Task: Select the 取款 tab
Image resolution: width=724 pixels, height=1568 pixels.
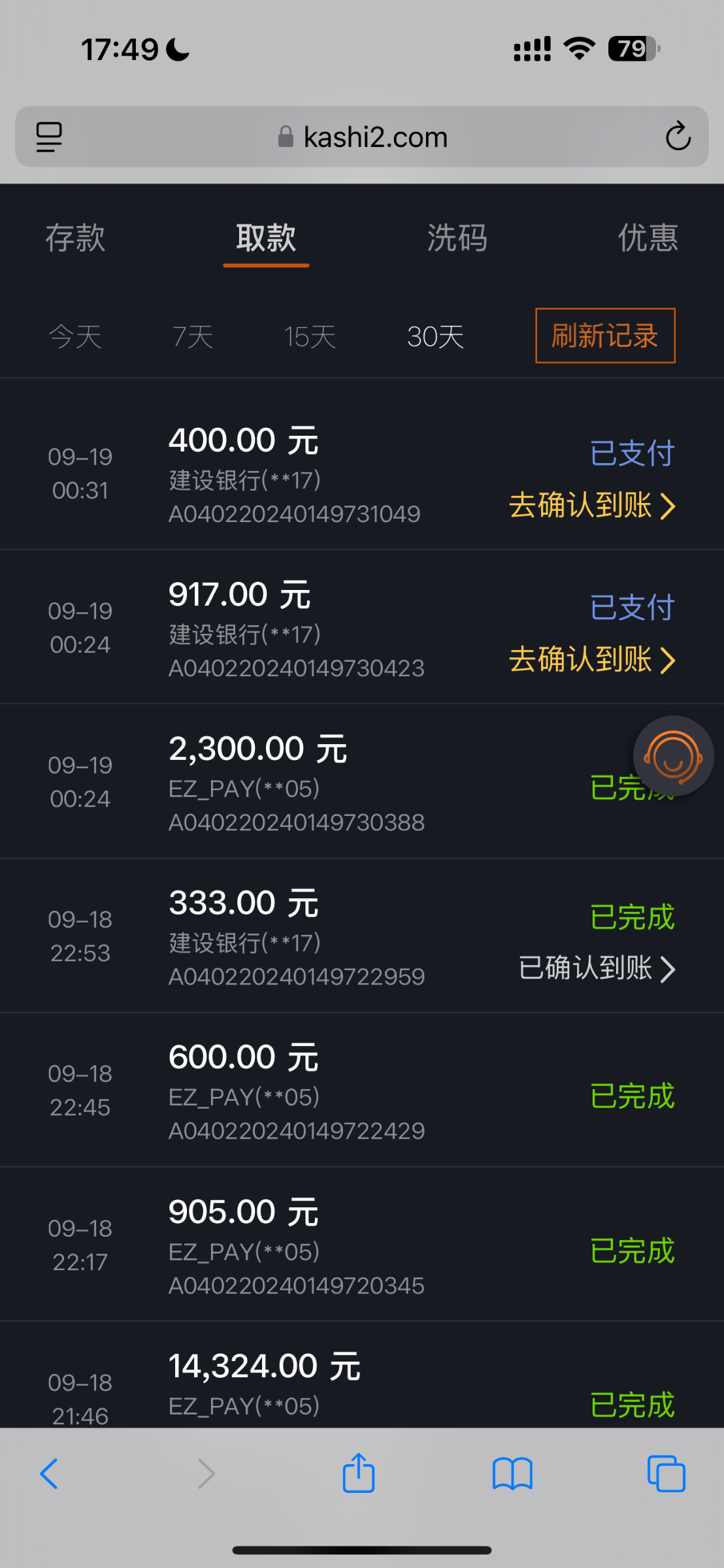Action: (266, 238)
